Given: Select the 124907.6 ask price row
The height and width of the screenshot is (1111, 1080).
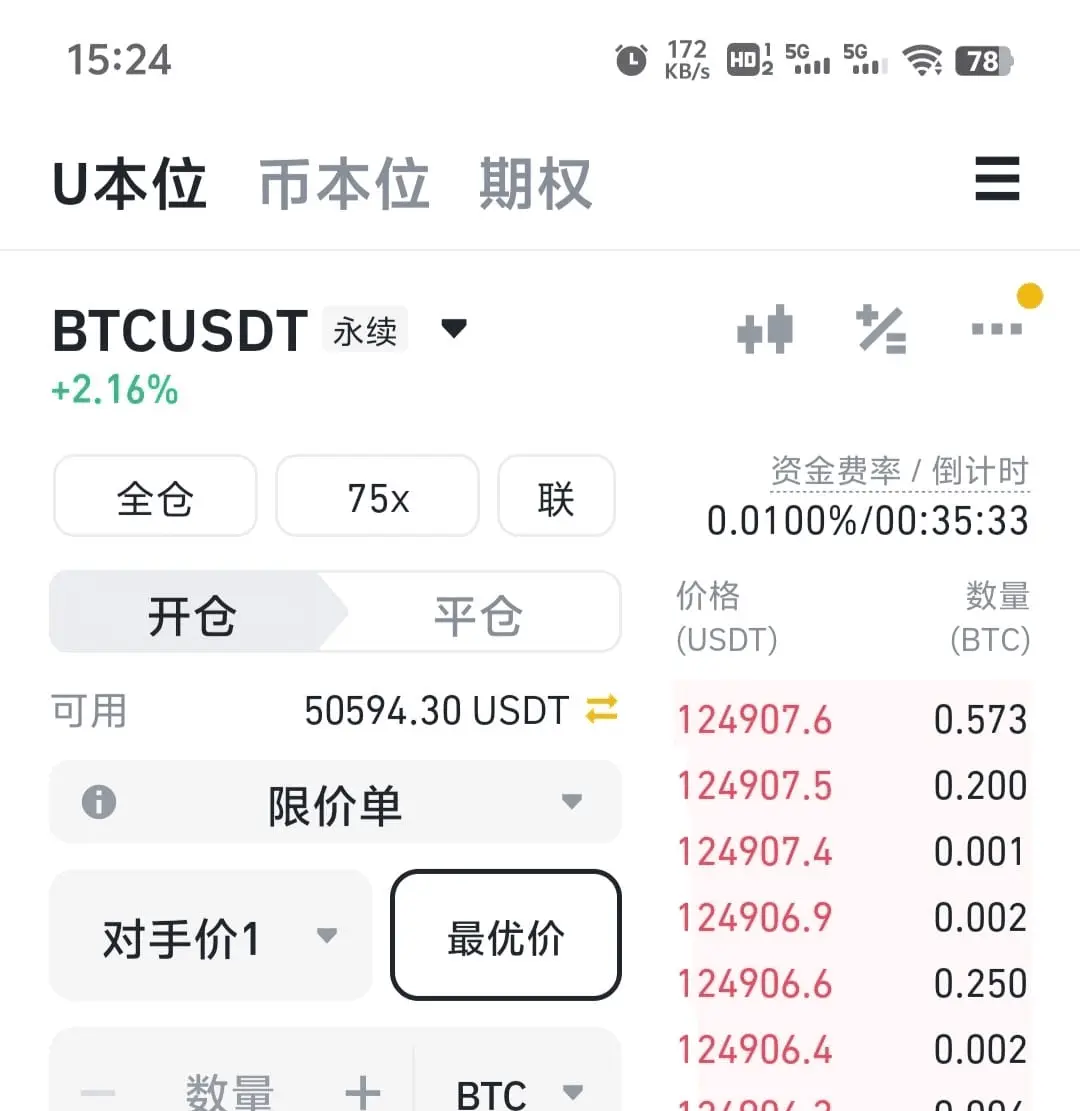Looking at the screenshot, I should (x=852, y=719).
